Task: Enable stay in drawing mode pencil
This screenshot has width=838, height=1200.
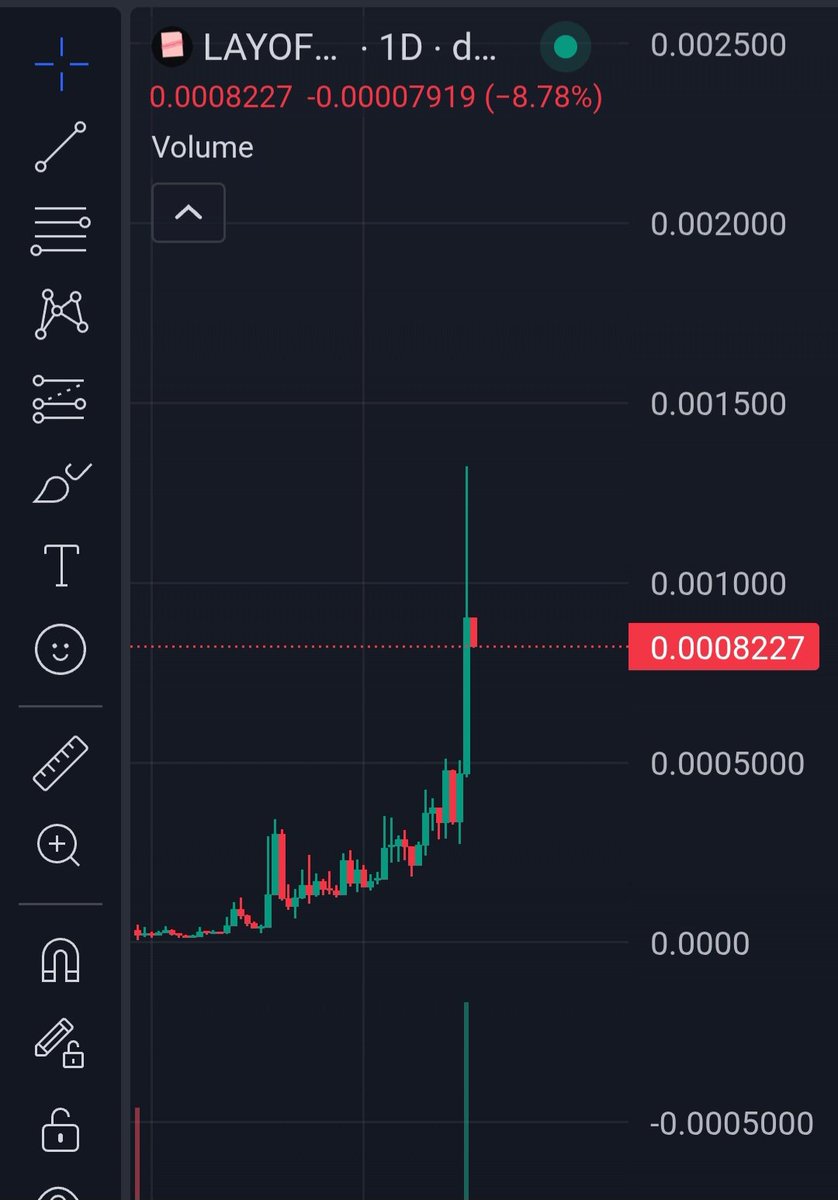Action: click(59, 1043)
